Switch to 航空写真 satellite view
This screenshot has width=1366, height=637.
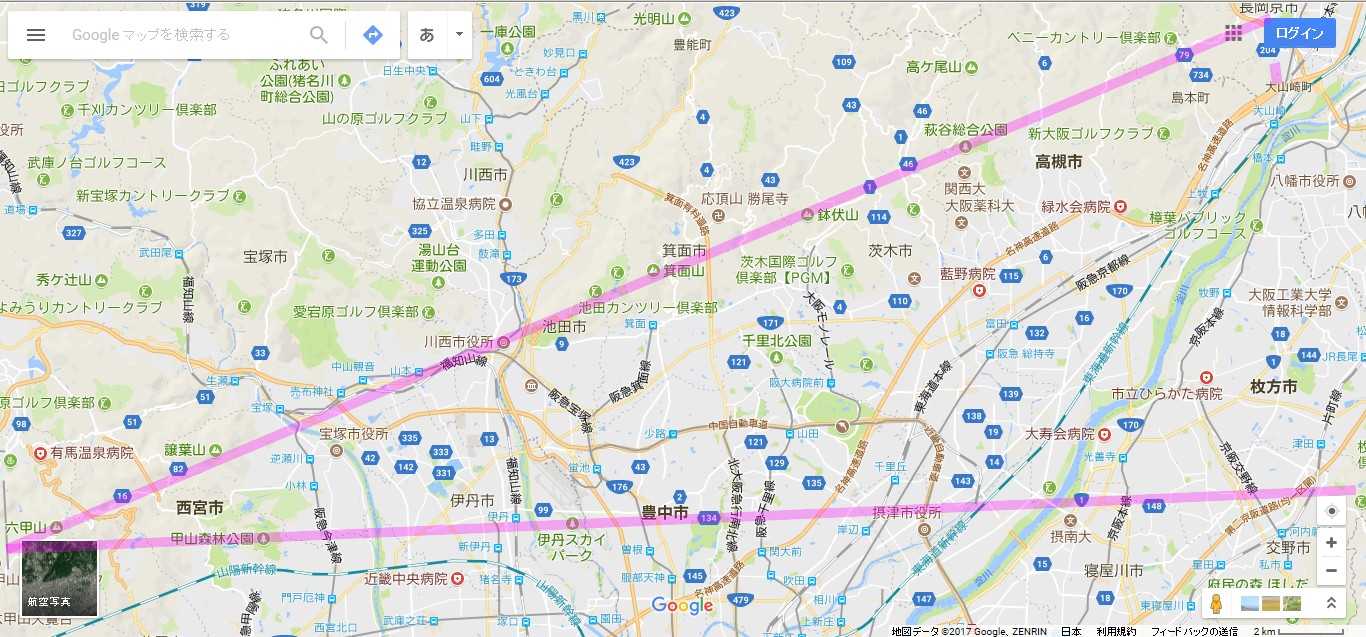(60, 578)
